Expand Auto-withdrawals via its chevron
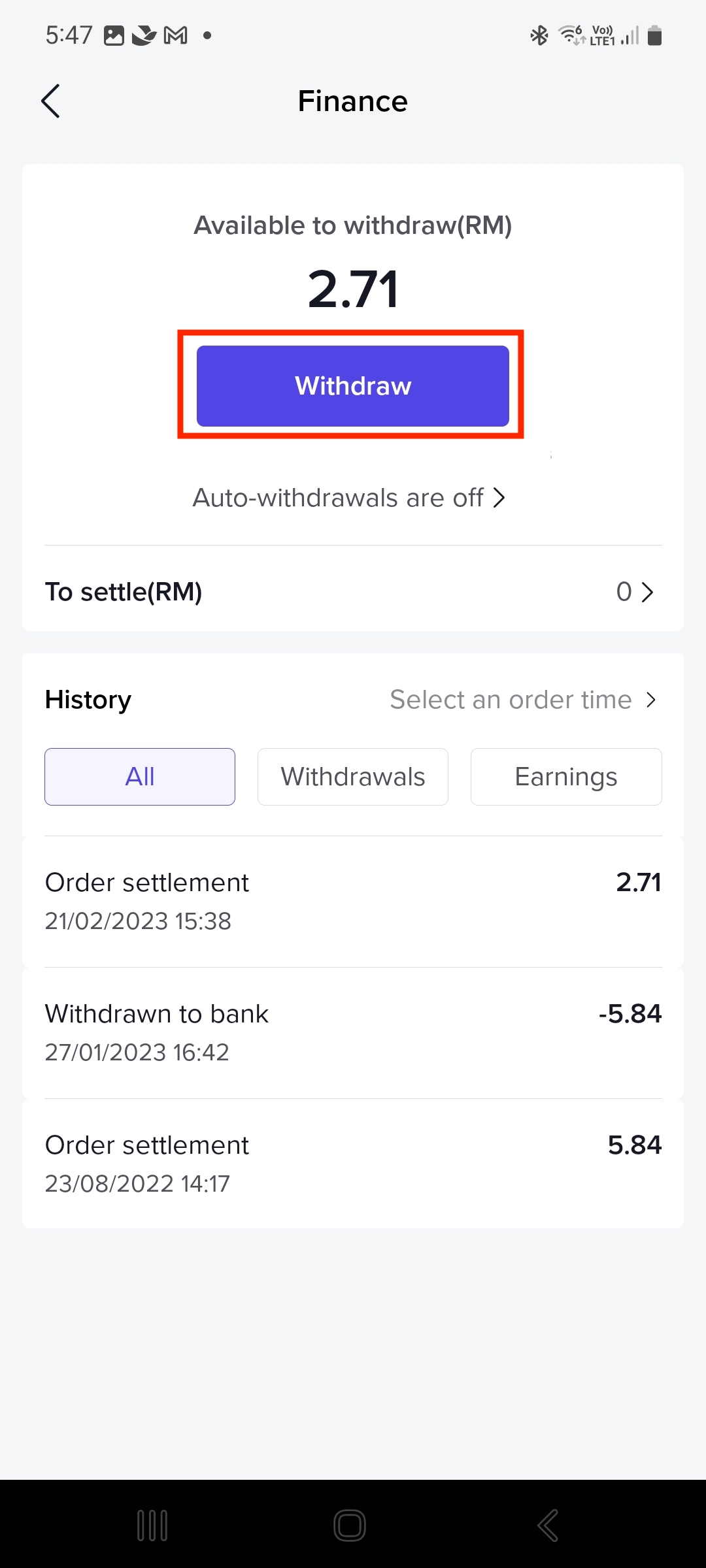This screenshot has width=706, height=1568. coord(501,497)
